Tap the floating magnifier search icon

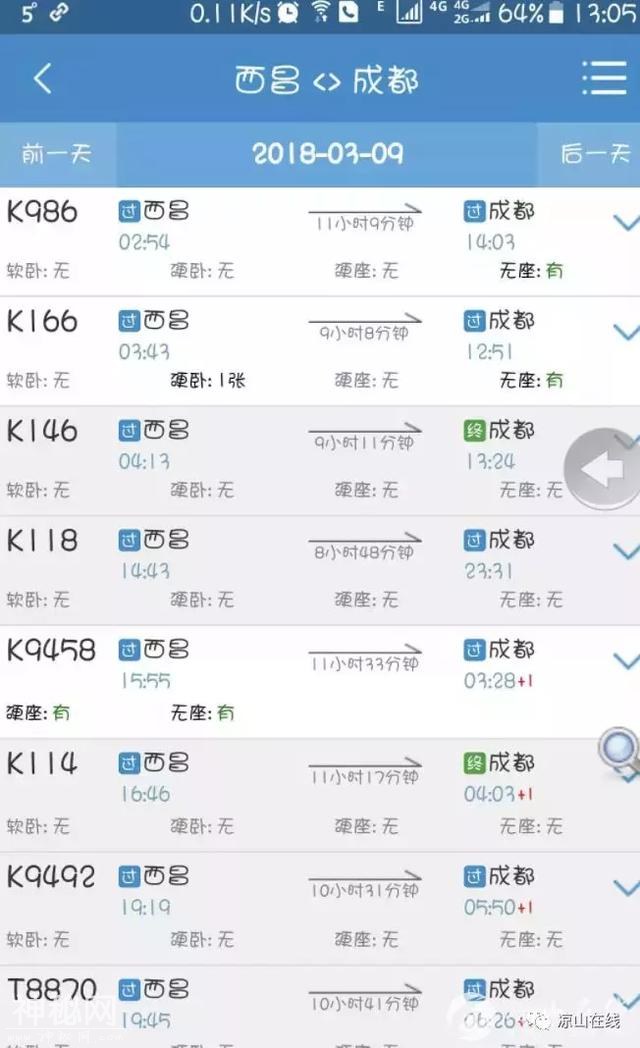click(619, 749)
